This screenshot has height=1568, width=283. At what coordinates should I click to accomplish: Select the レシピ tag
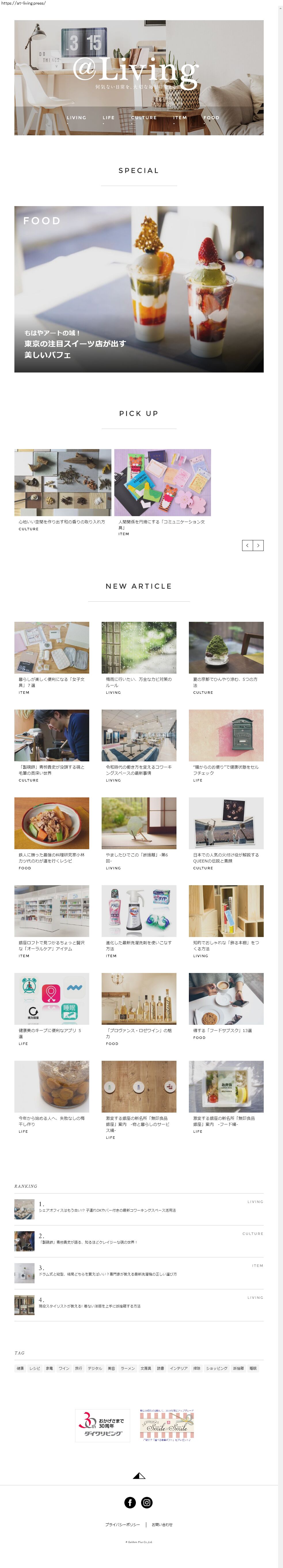pos(35,1368)
